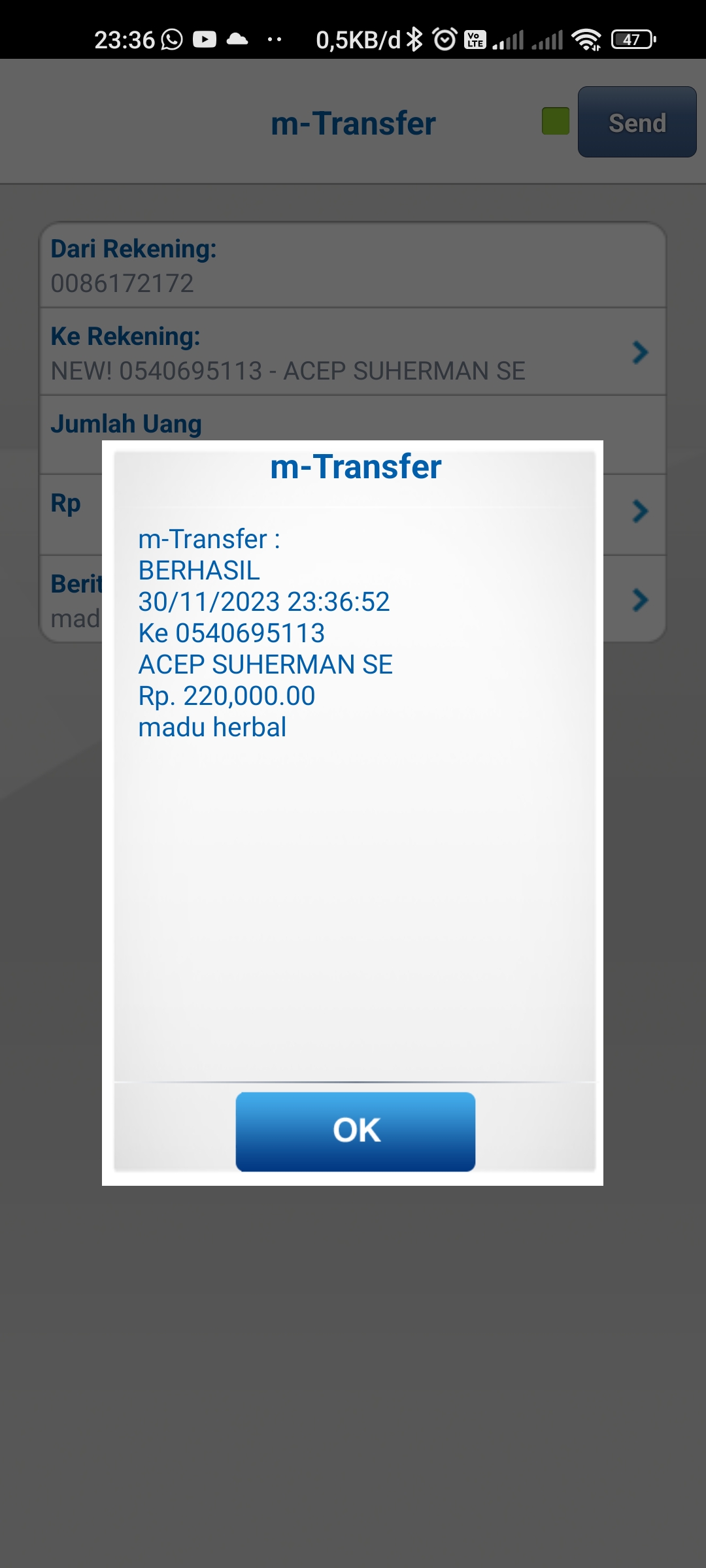This screenshot has height=1568, width=706.
Task: Tap the Send button
Action: pyautogui.click(x=637, y=122)
